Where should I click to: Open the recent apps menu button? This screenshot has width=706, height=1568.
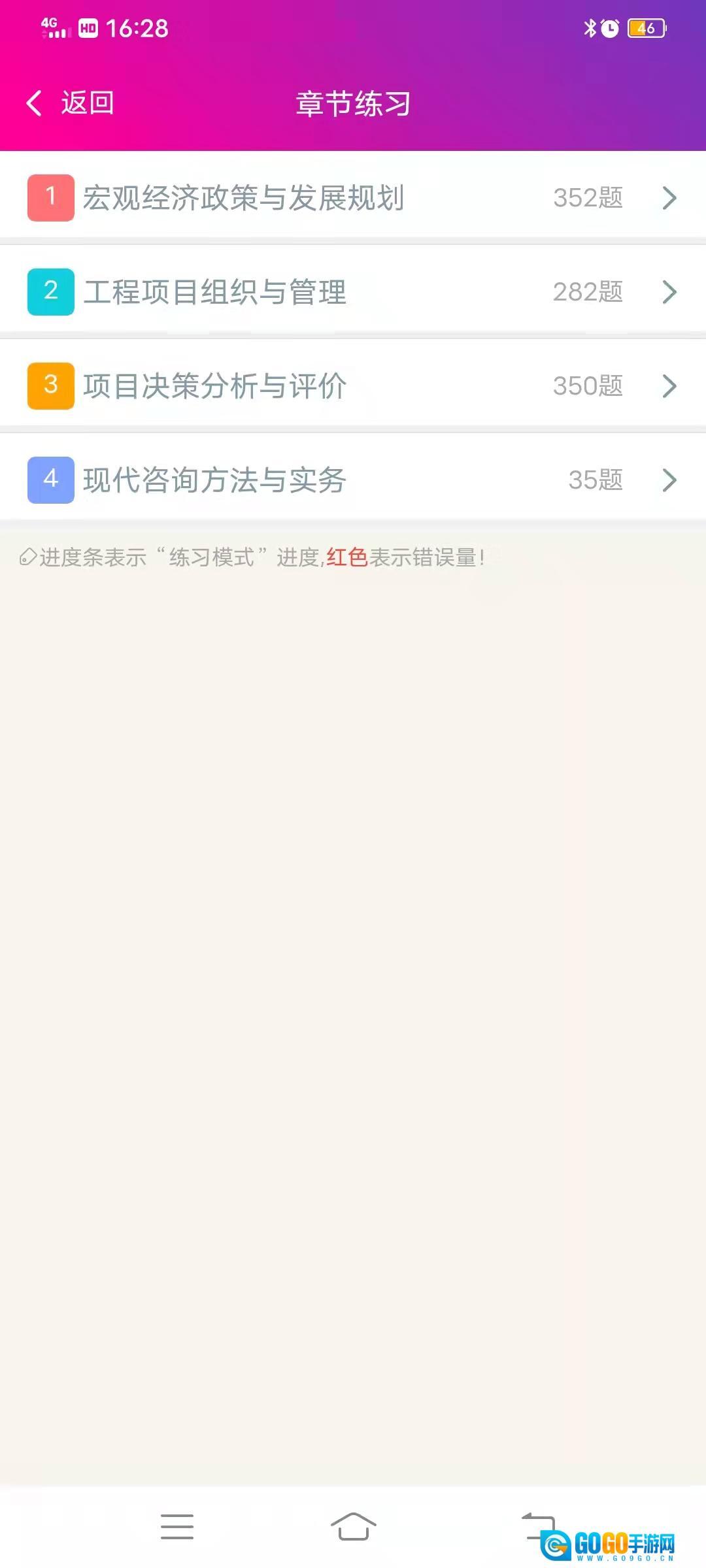click(176, 1526)
